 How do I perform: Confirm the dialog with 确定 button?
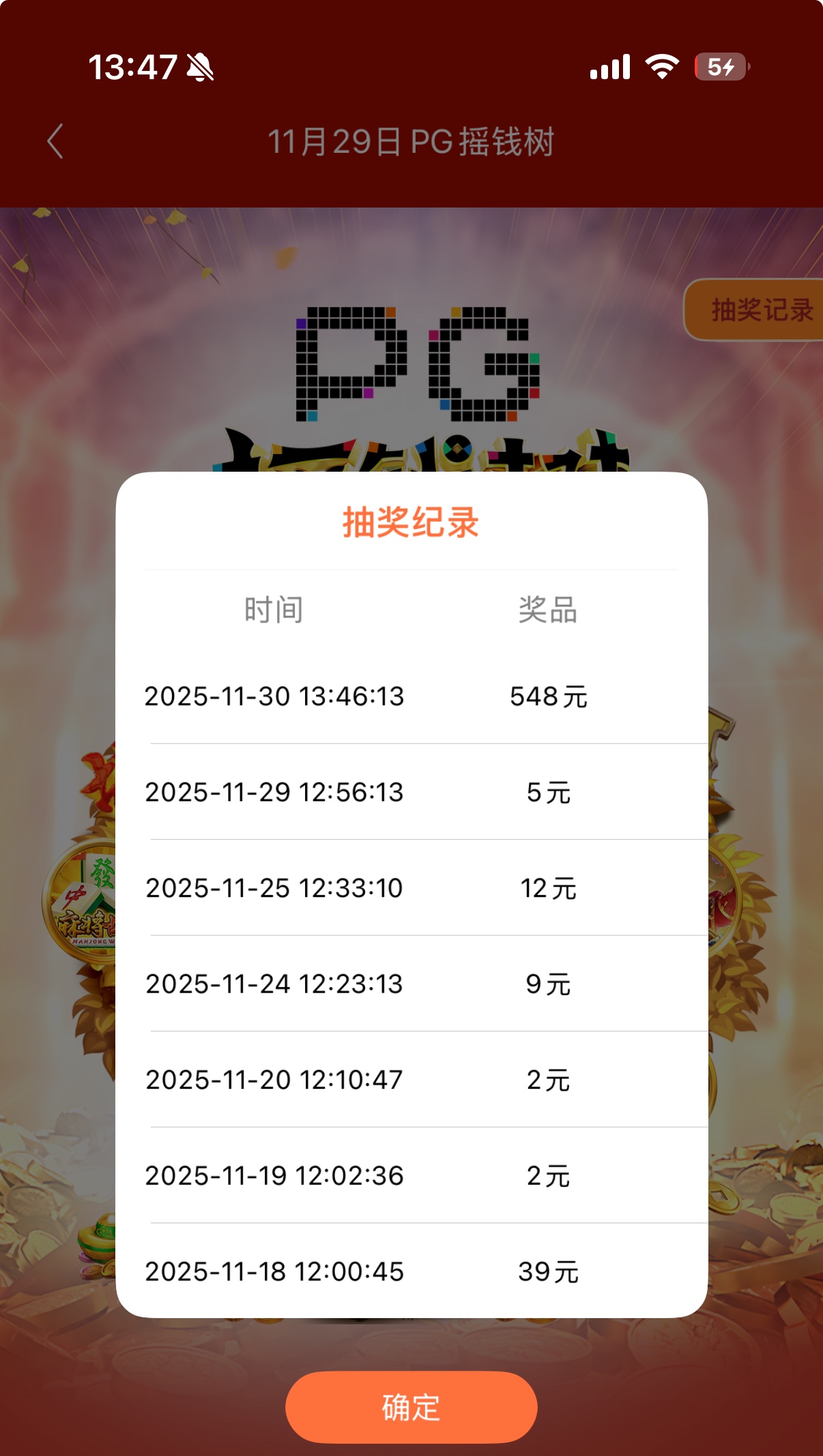(411, 1407)
